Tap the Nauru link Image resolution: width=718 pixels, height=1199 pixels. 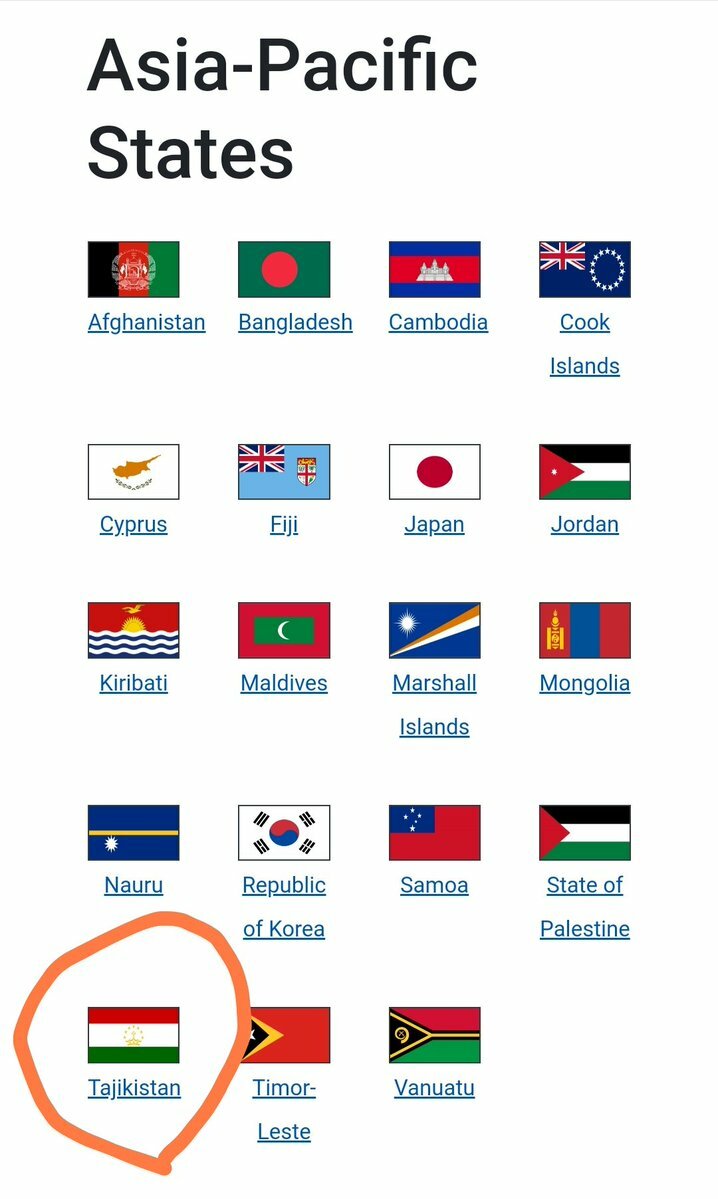[133, 885]
